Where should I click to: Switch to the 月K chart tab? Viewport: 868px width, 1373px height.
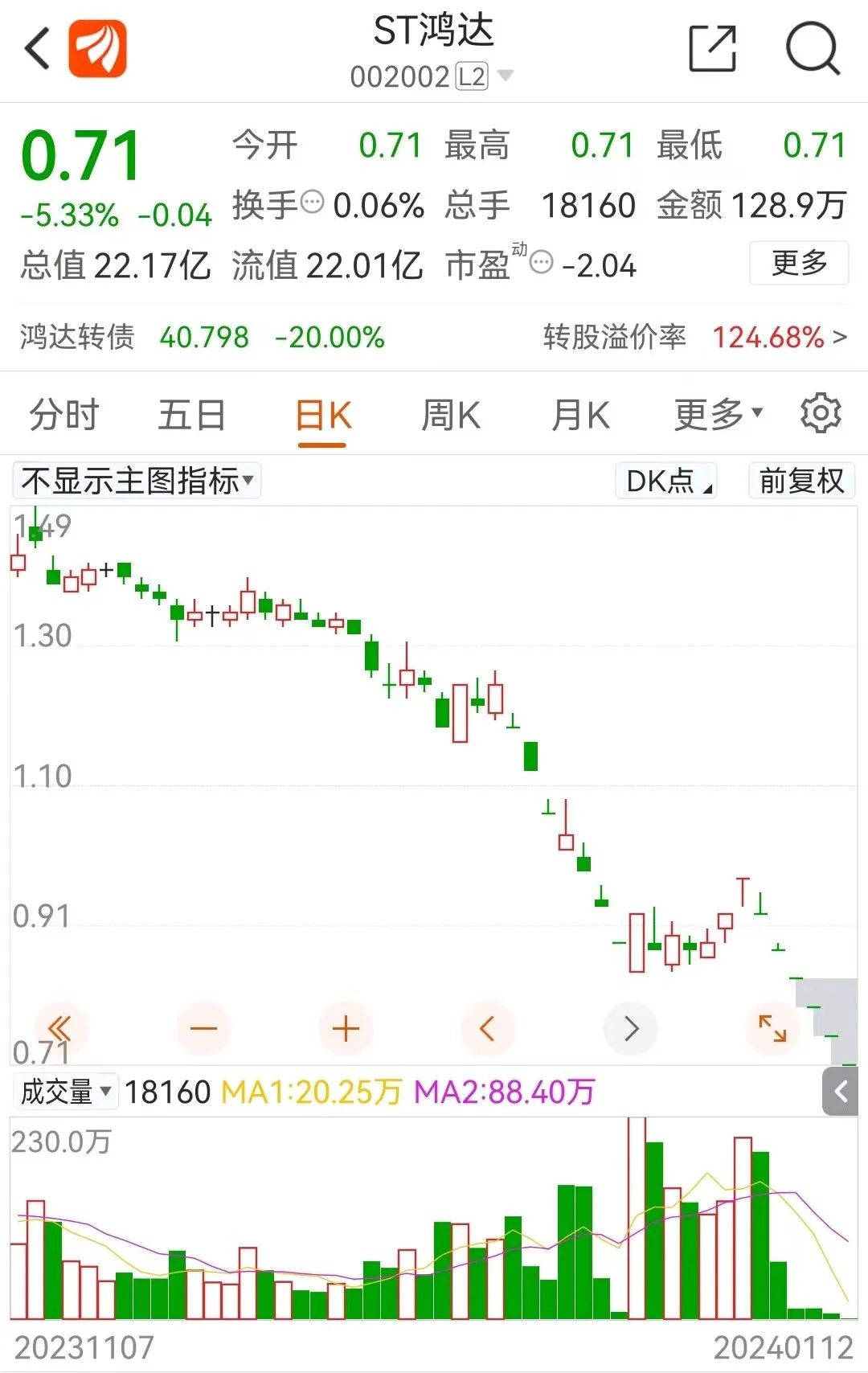pos(580,416)
